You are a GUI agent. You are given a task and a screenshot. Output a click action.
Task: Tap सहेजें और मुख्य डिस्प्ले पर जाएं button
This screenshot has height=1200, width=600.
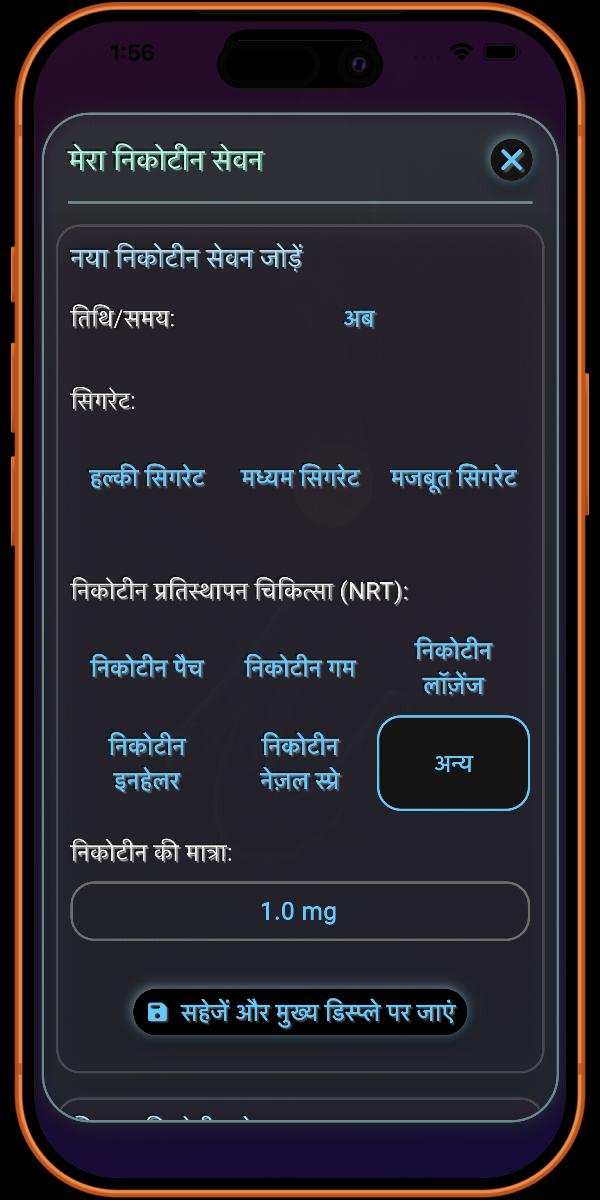point(300,1012)
